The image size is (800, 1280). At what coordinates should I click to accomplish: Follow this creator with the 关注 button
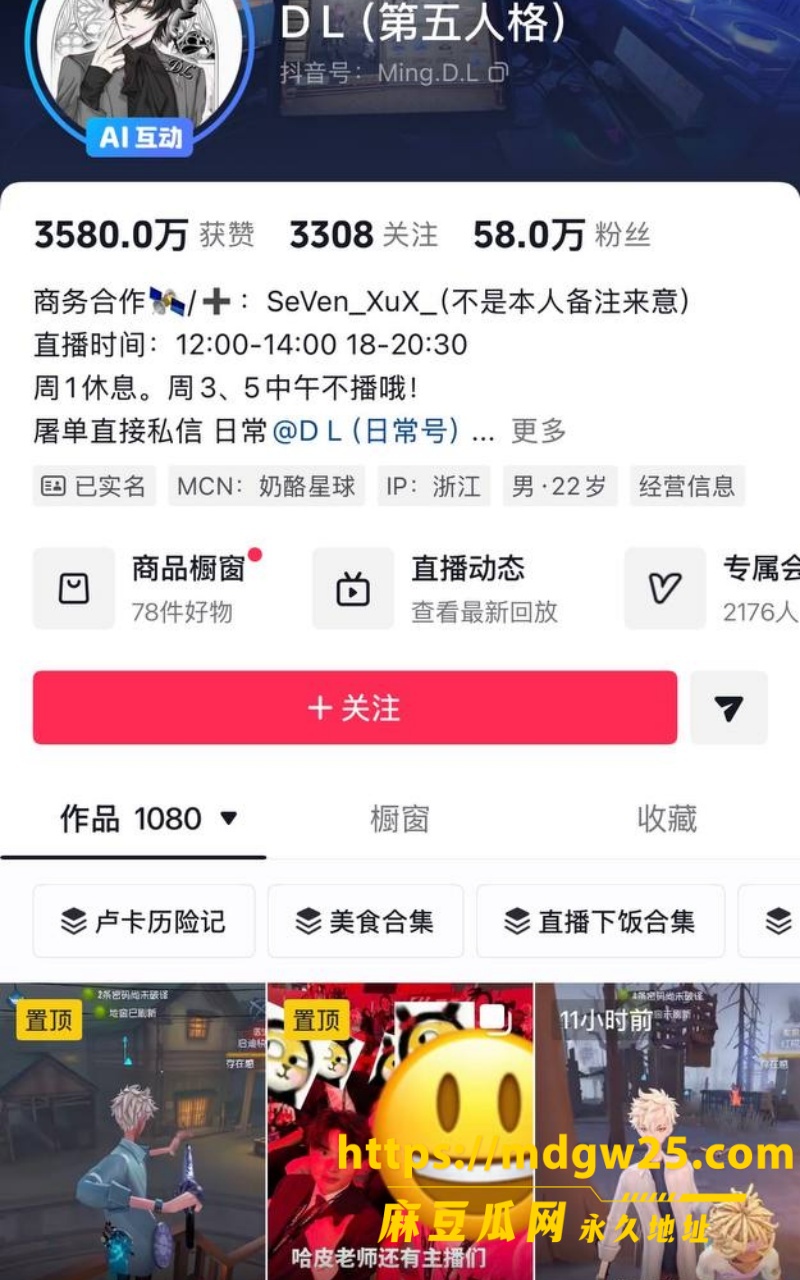point(355,708)
